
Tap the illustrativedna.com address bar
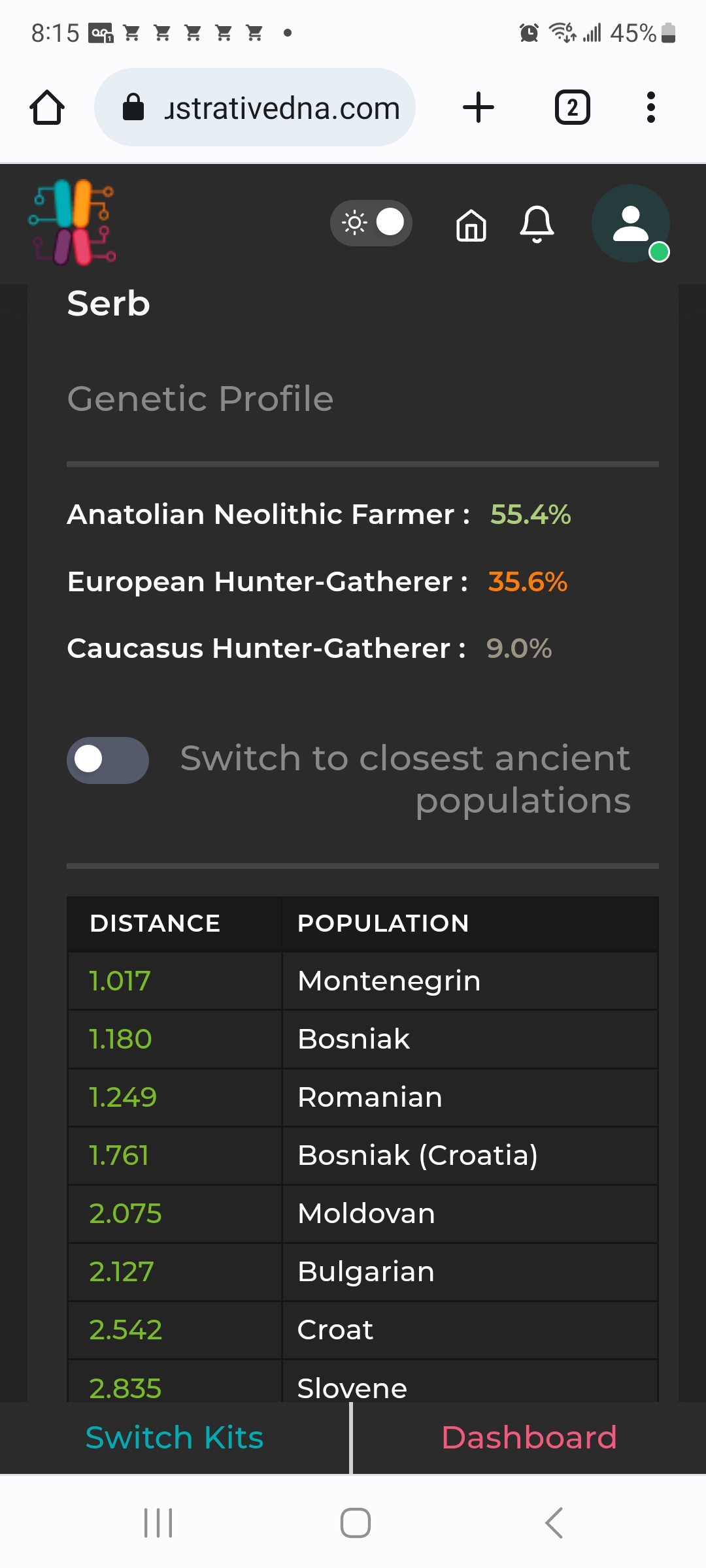click(x=255, y=107)
